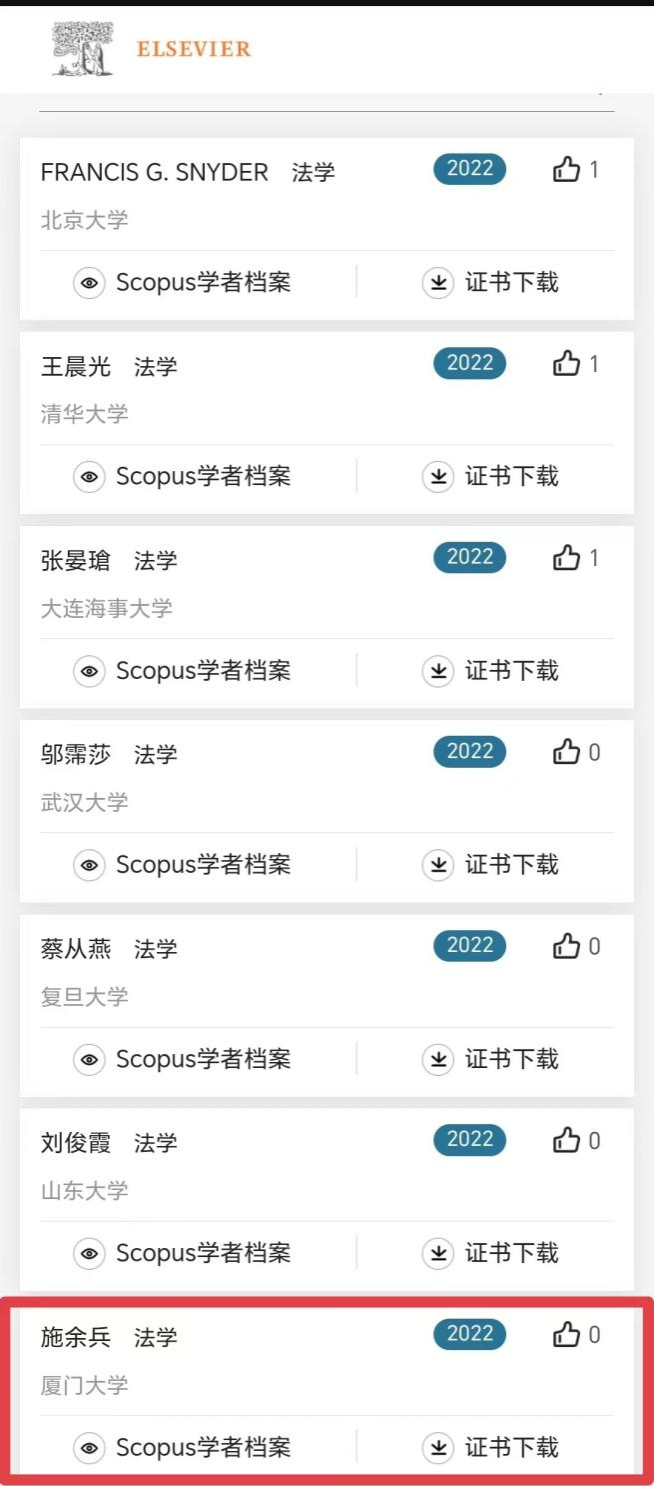Open Scopus学者档案 for 蔡从燕
Screen dimensions: 654x1486
tap(183, 1059)
